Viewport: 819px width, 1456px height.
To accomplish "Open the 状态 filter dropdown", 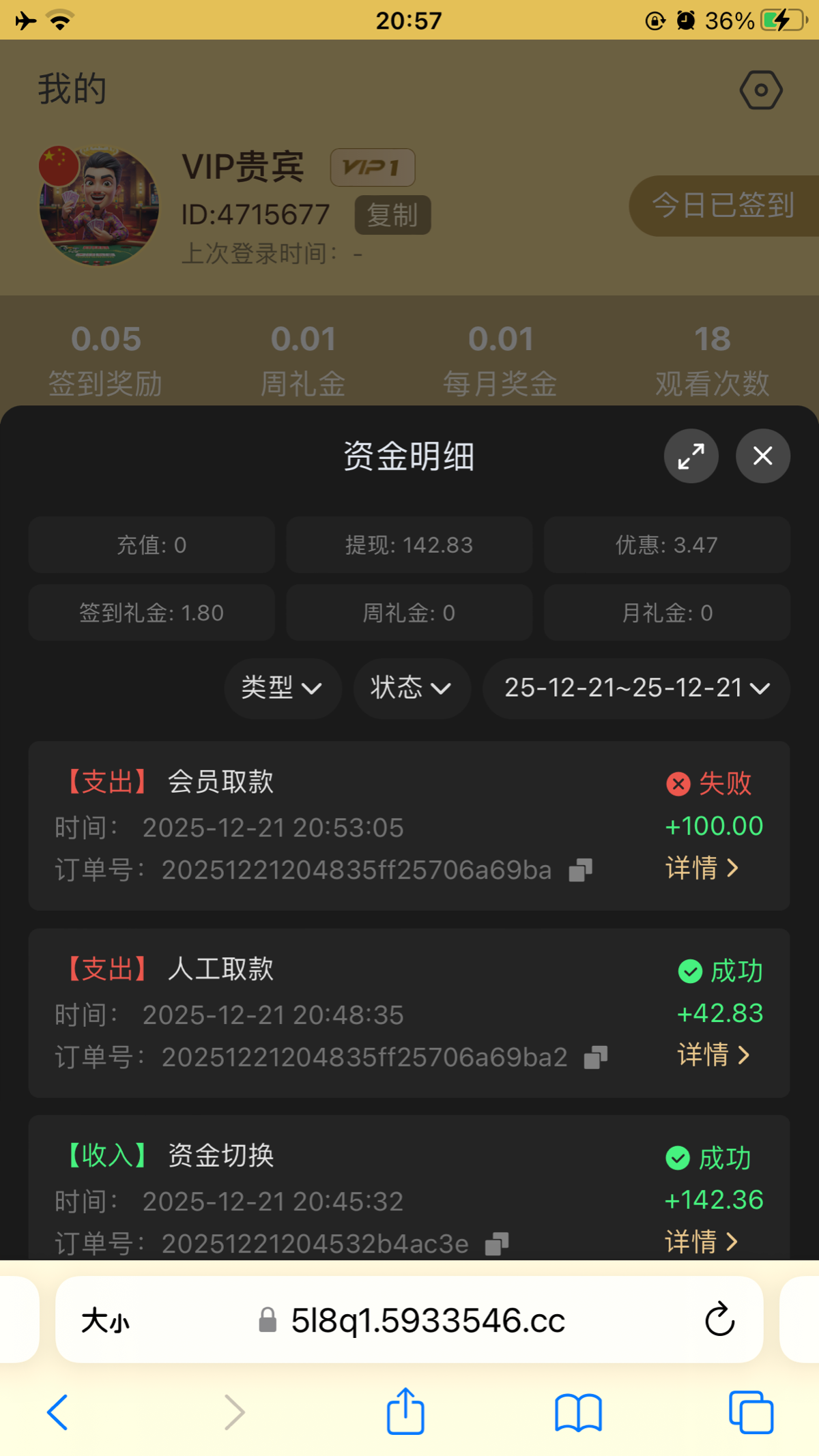I will [x=411, y=688].
